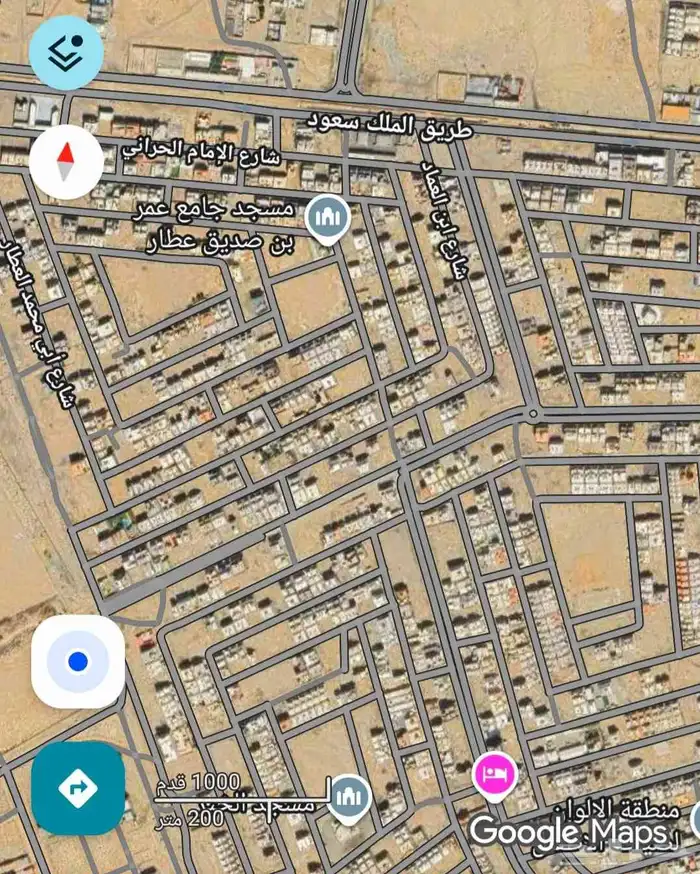This screenshot has height=874, width=700.
Task: Tap the compass to reset north
Action: (66, 160)
